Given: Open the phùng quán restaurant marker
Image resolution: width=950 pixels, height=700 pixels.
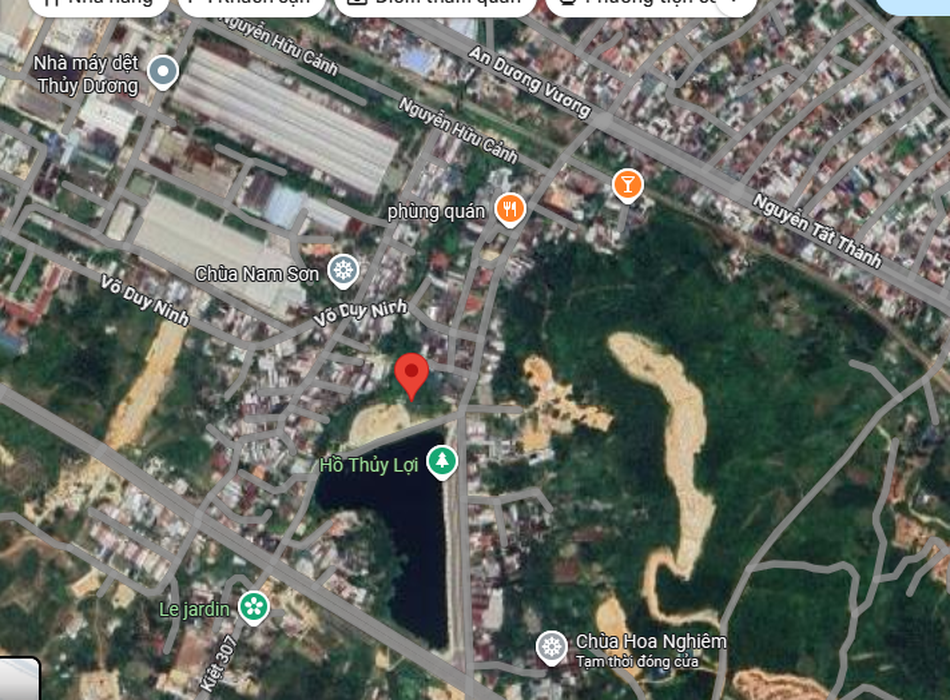Looking at the screenshot, I should [x=510, y=208].
